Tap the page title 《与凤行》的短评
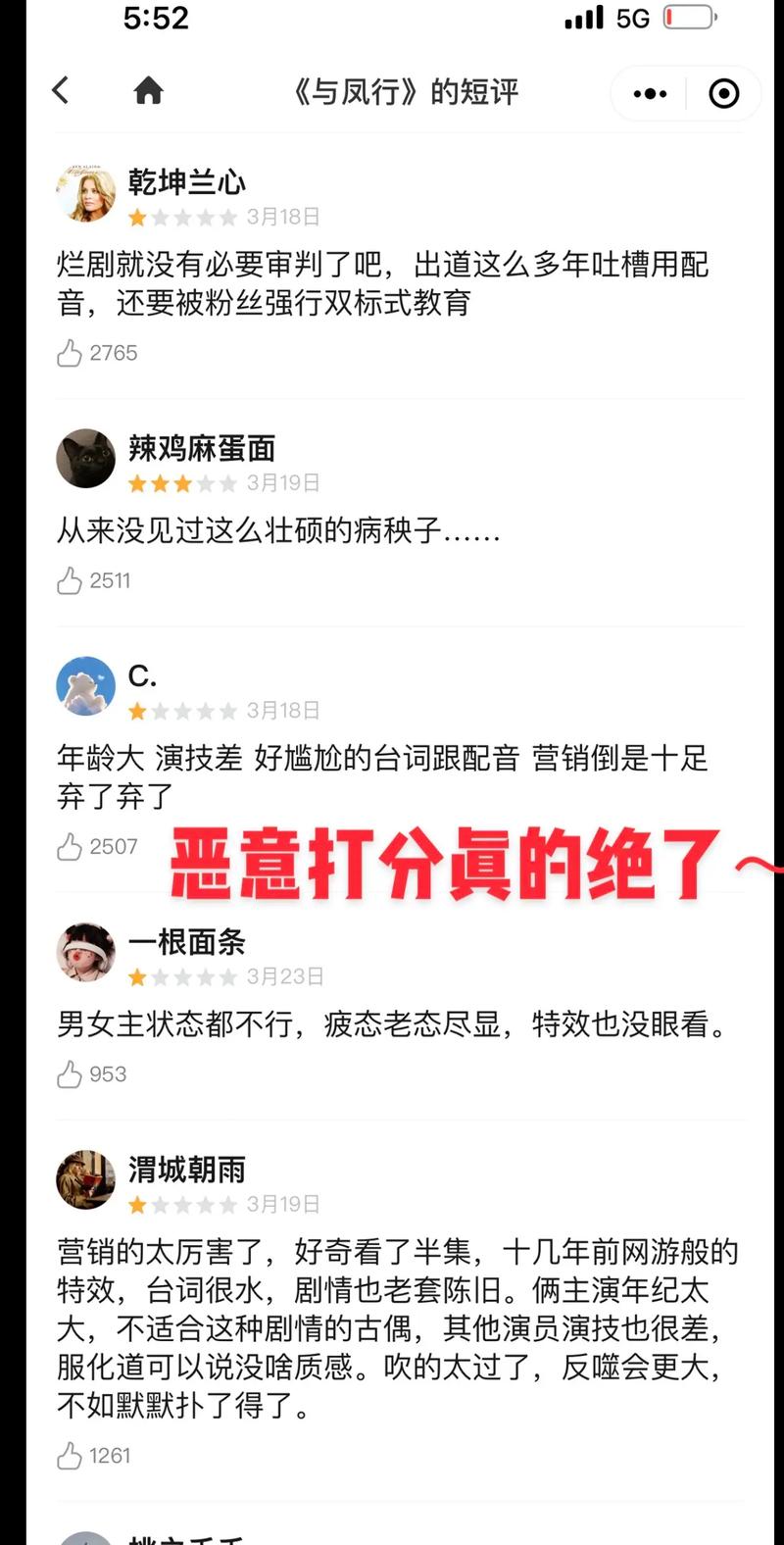This screenshot has width=784, height=1545. coord(405,91)
